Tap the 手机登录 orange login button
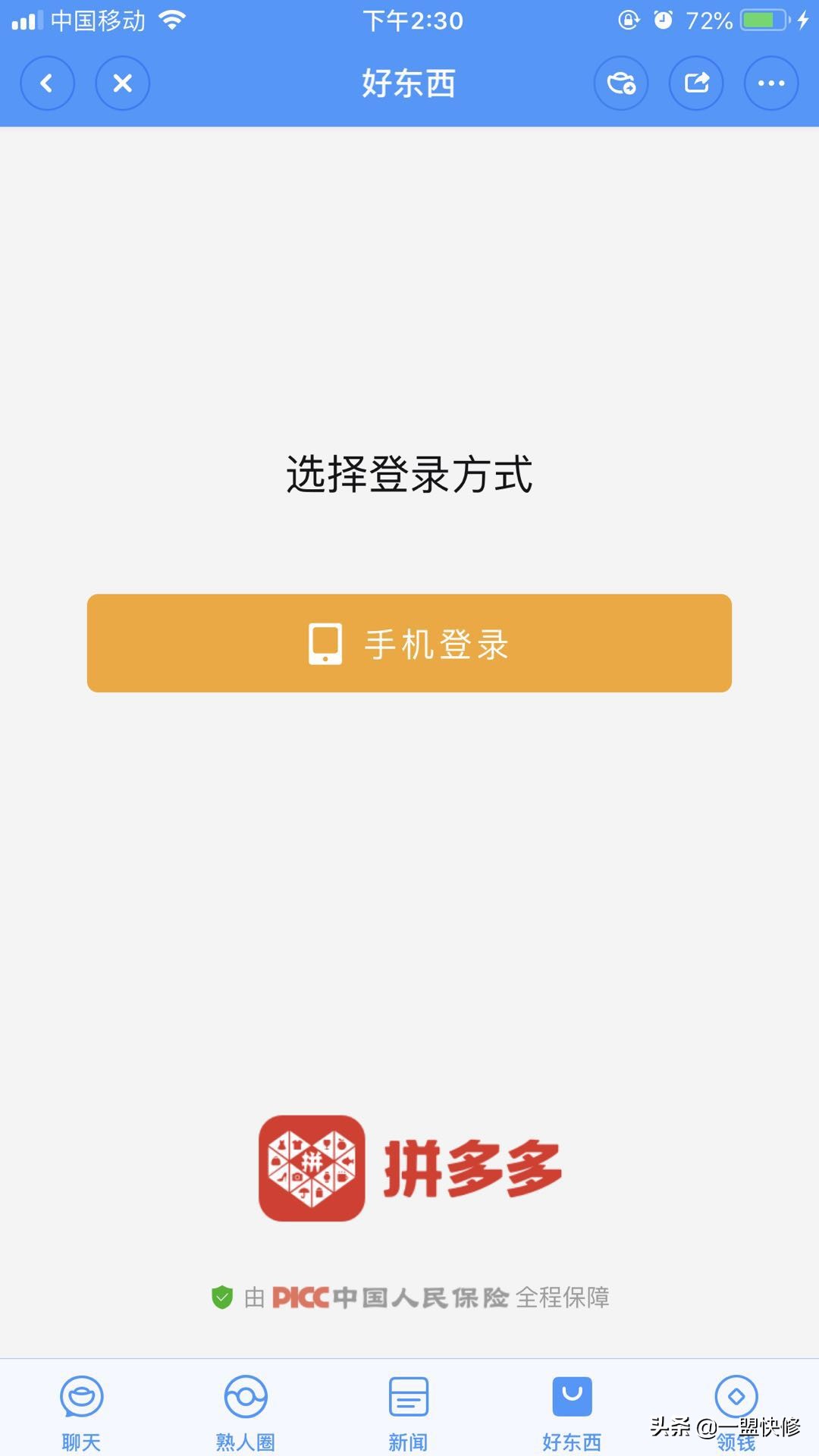This screenshot has width=819, height=1456. 409,643
